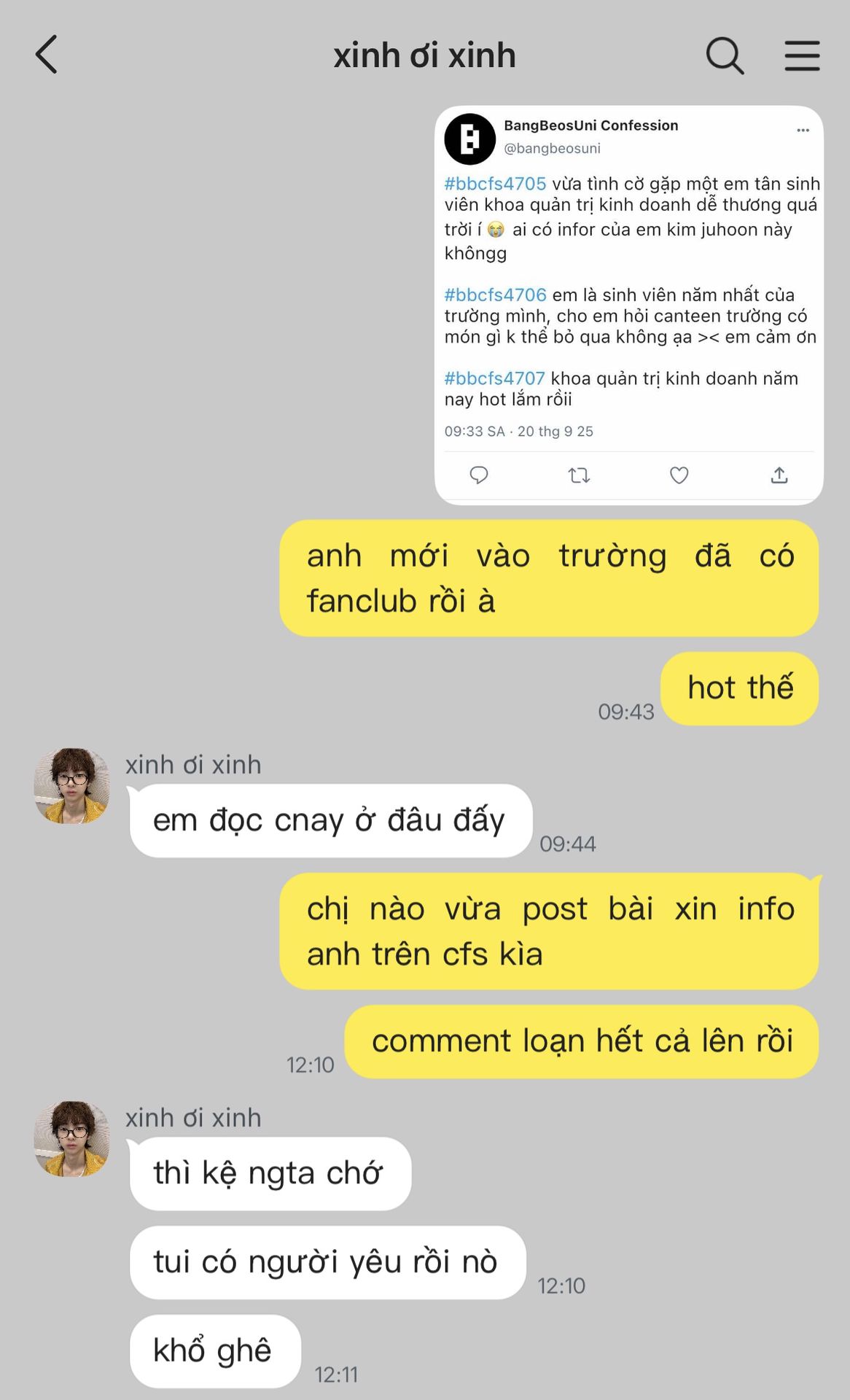Open the shared BangBeosUni Confession screenshot
This screenshot has height=1400, width=850.
pos(628,305)
